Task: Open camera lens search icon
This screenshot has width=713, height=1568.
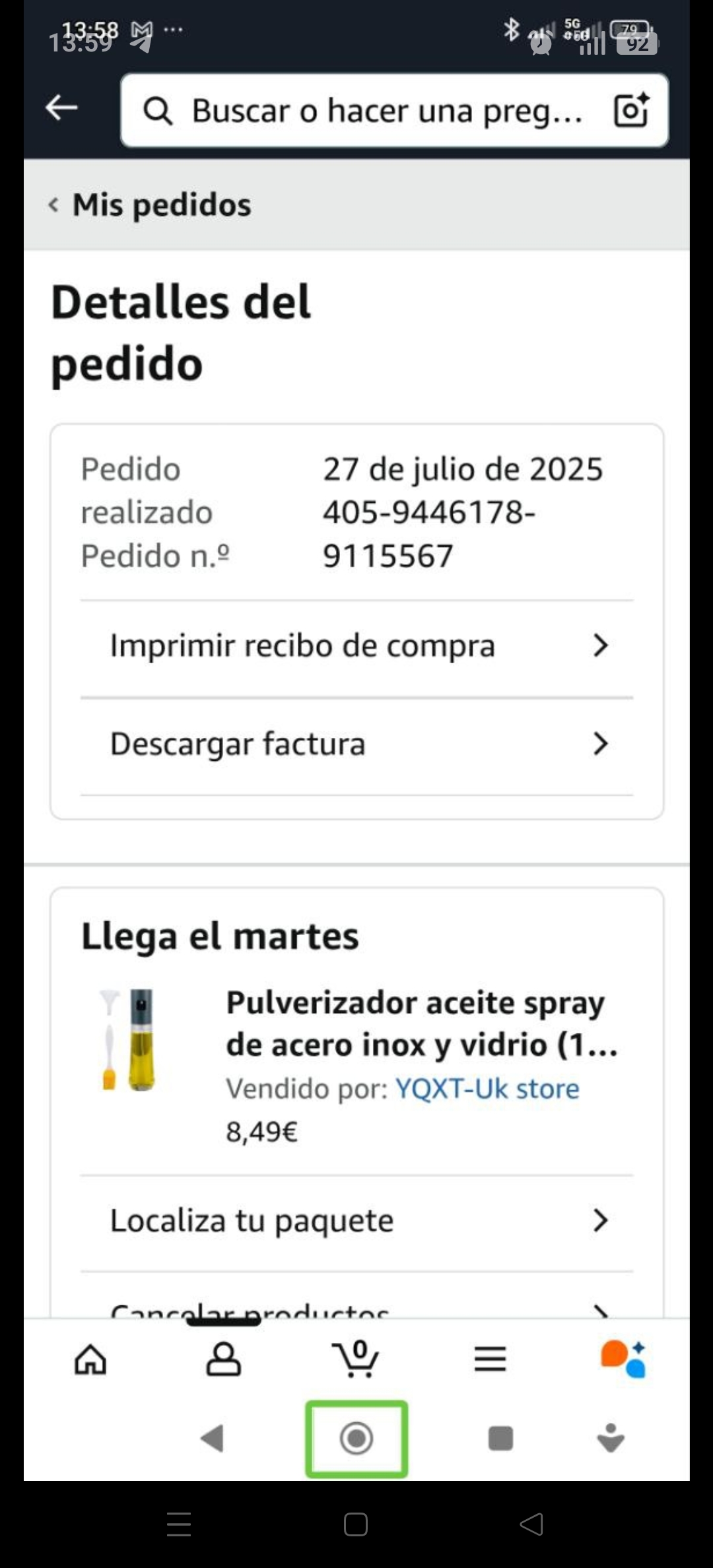Action: [x=631, y=110]
